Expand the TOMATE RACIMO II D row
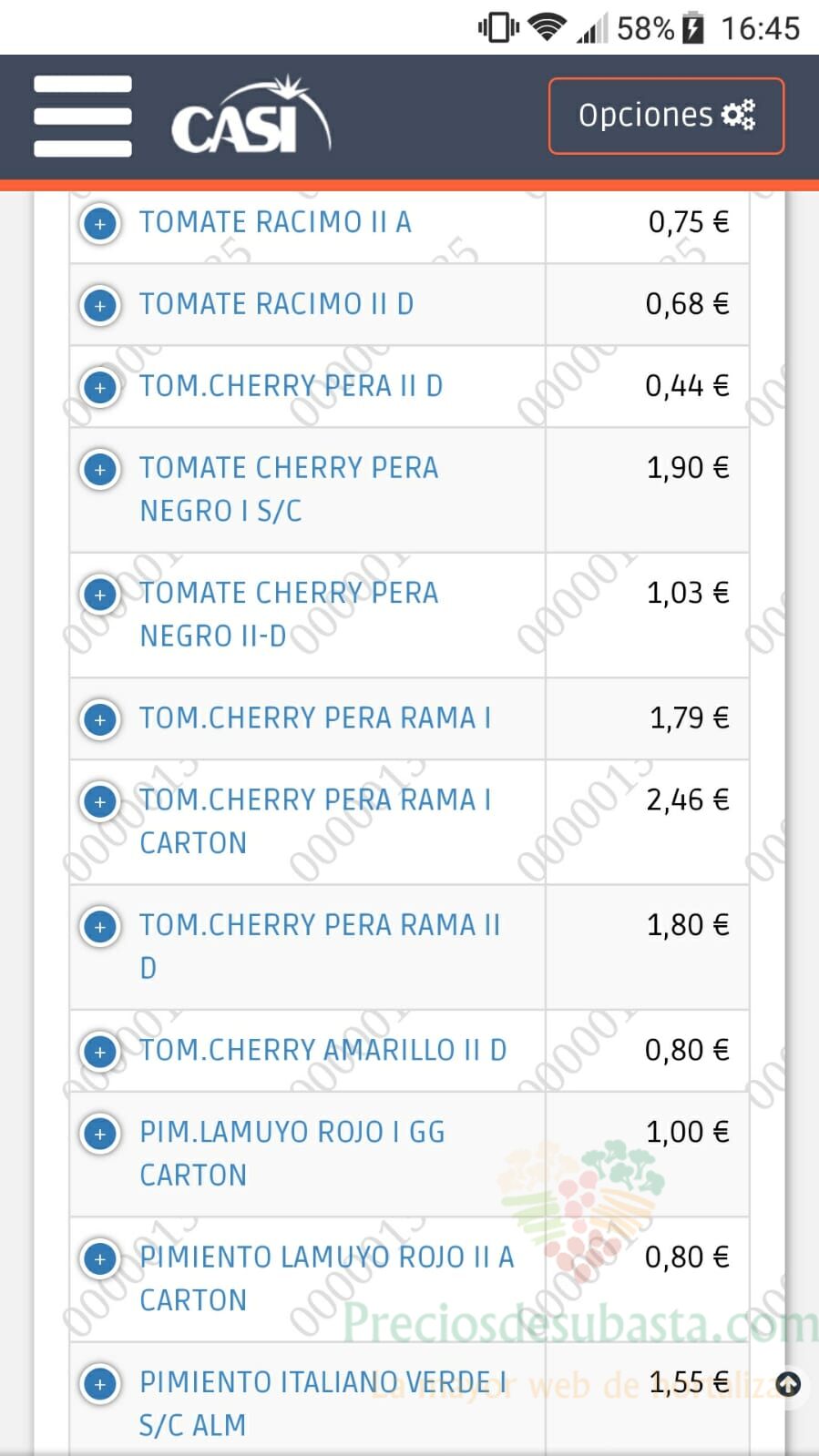Viewport: 819px width, 1456px height. tap(100, 305)
